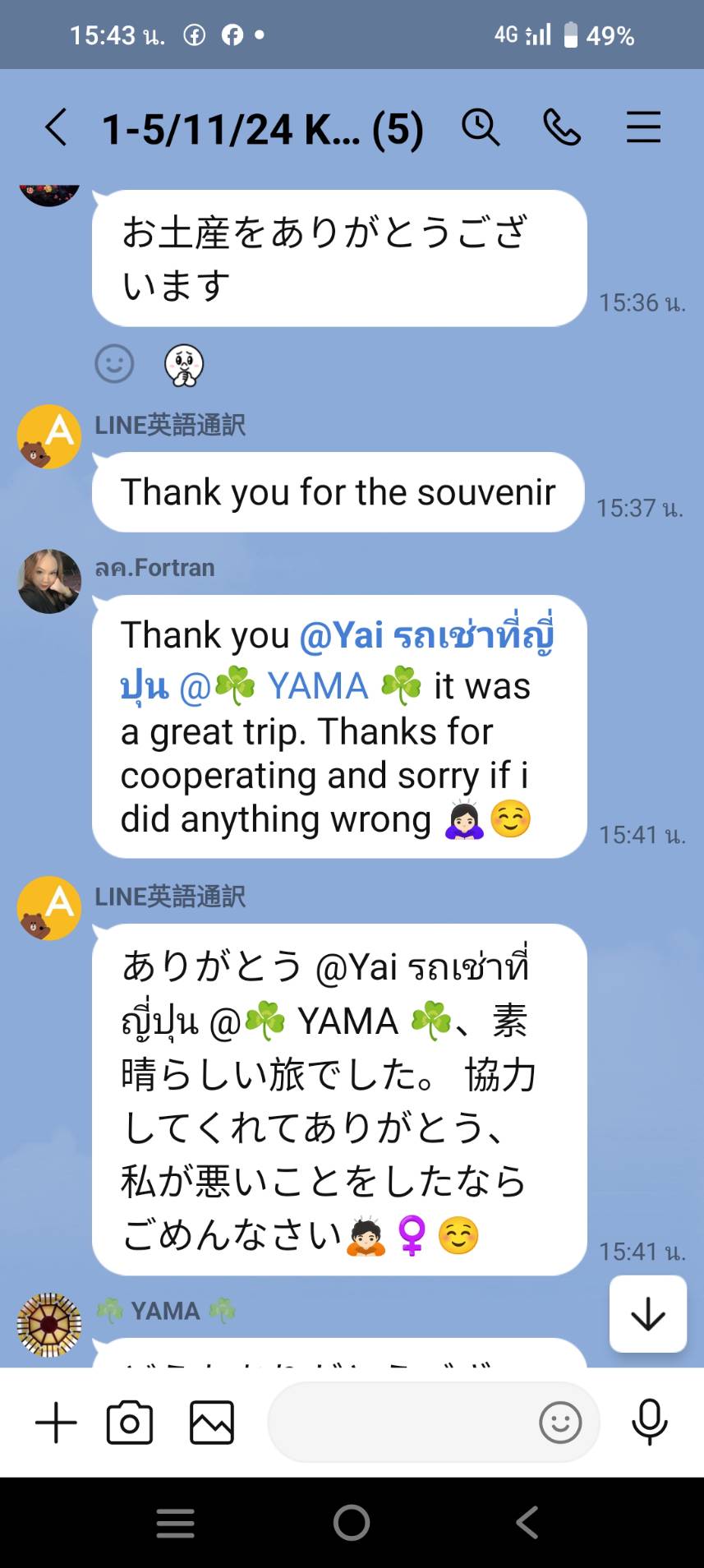
Task: Launch the camera from the message bar
Action: (130, 1423)
